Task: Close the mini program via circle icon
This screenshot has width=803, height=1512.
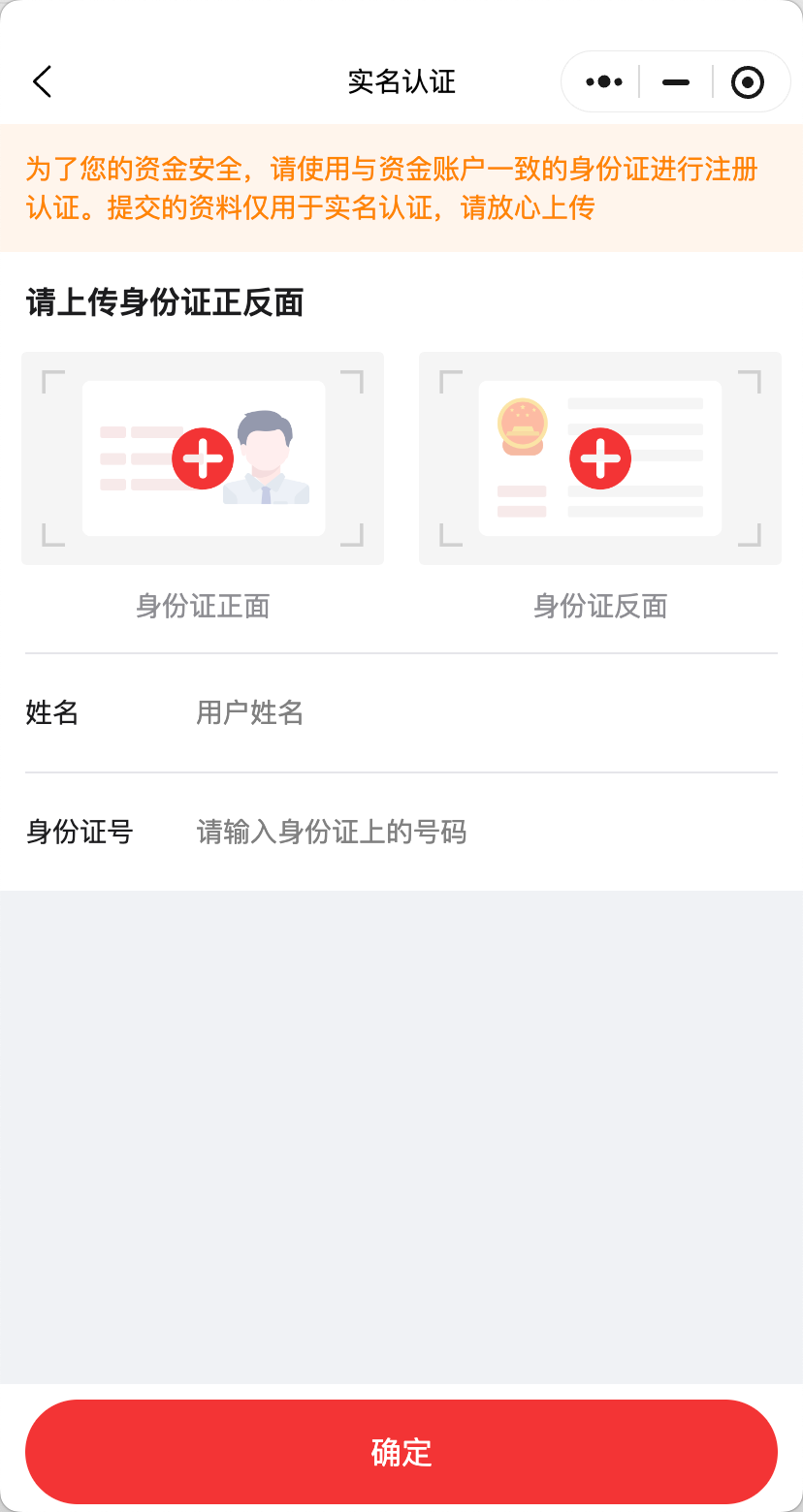Action: coord(747,82)
